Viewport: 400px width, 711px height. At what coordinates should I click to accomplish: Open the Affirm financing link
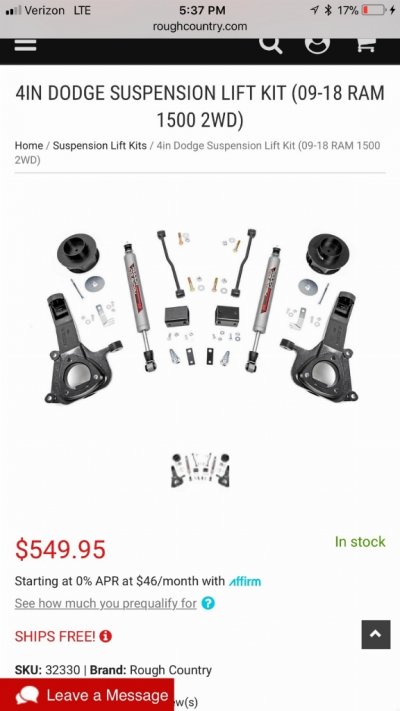coord(245,581)
